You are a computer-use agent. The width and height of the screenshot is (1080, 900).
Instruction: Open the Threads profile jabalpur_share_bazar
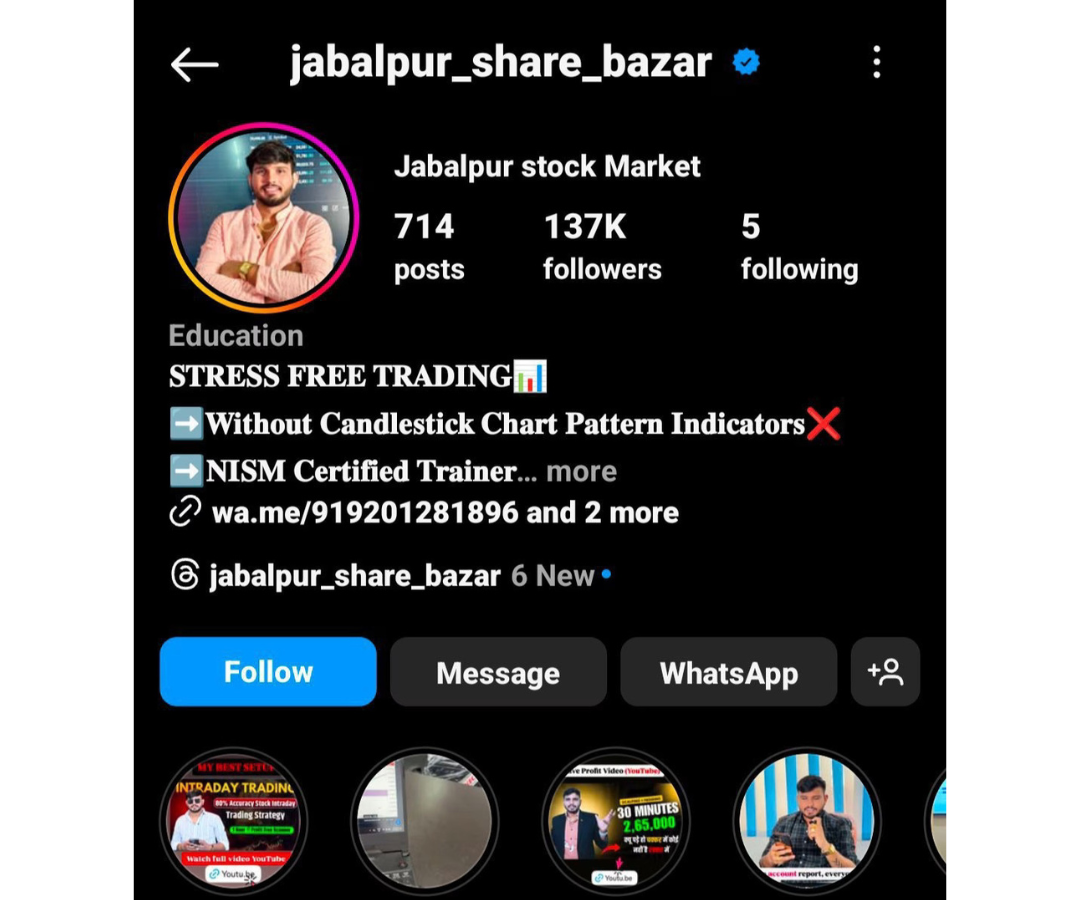point(354,576)
